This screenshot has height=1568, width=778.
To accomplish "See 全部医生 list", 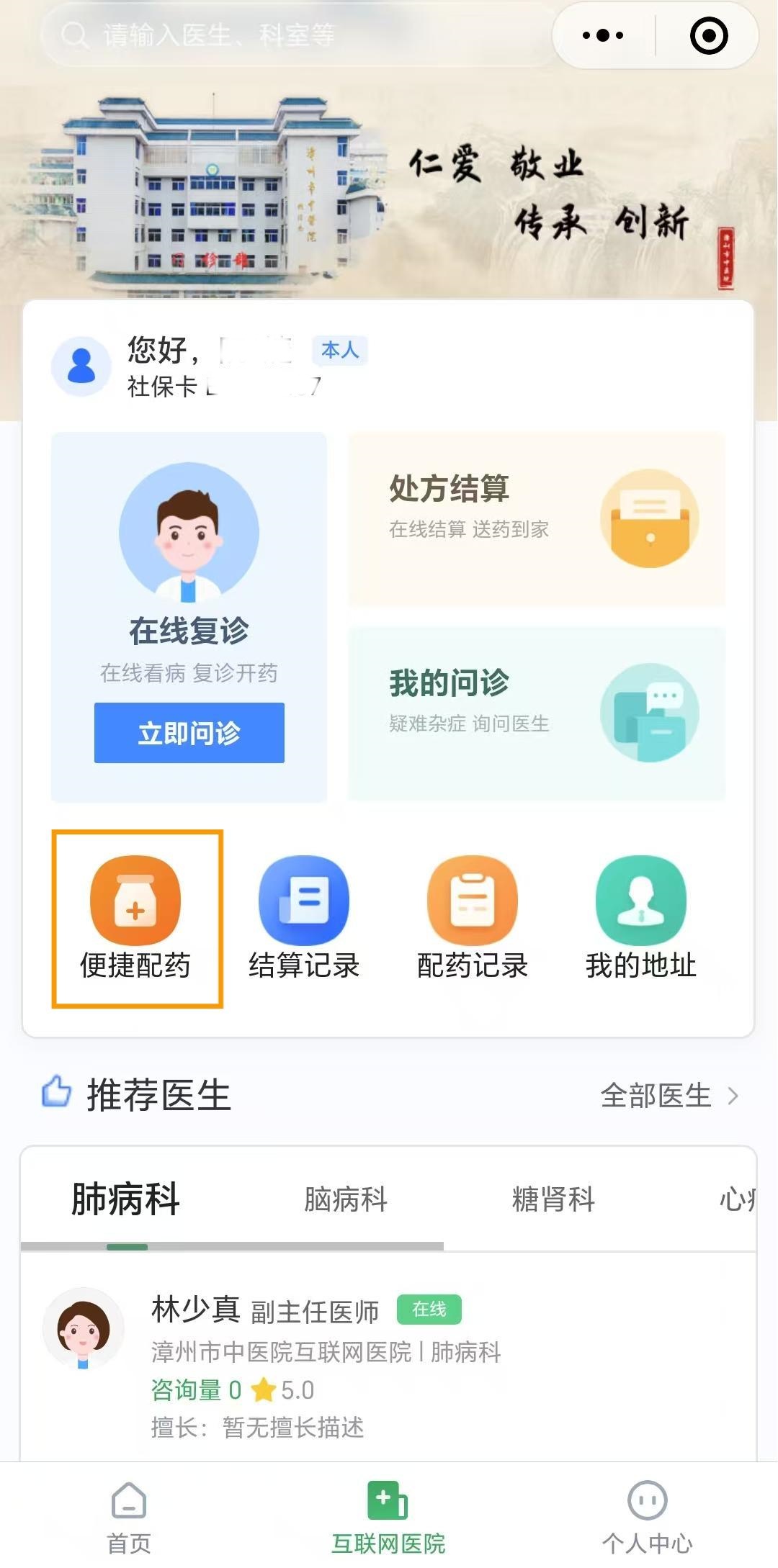I will [x=669, y=1096].
